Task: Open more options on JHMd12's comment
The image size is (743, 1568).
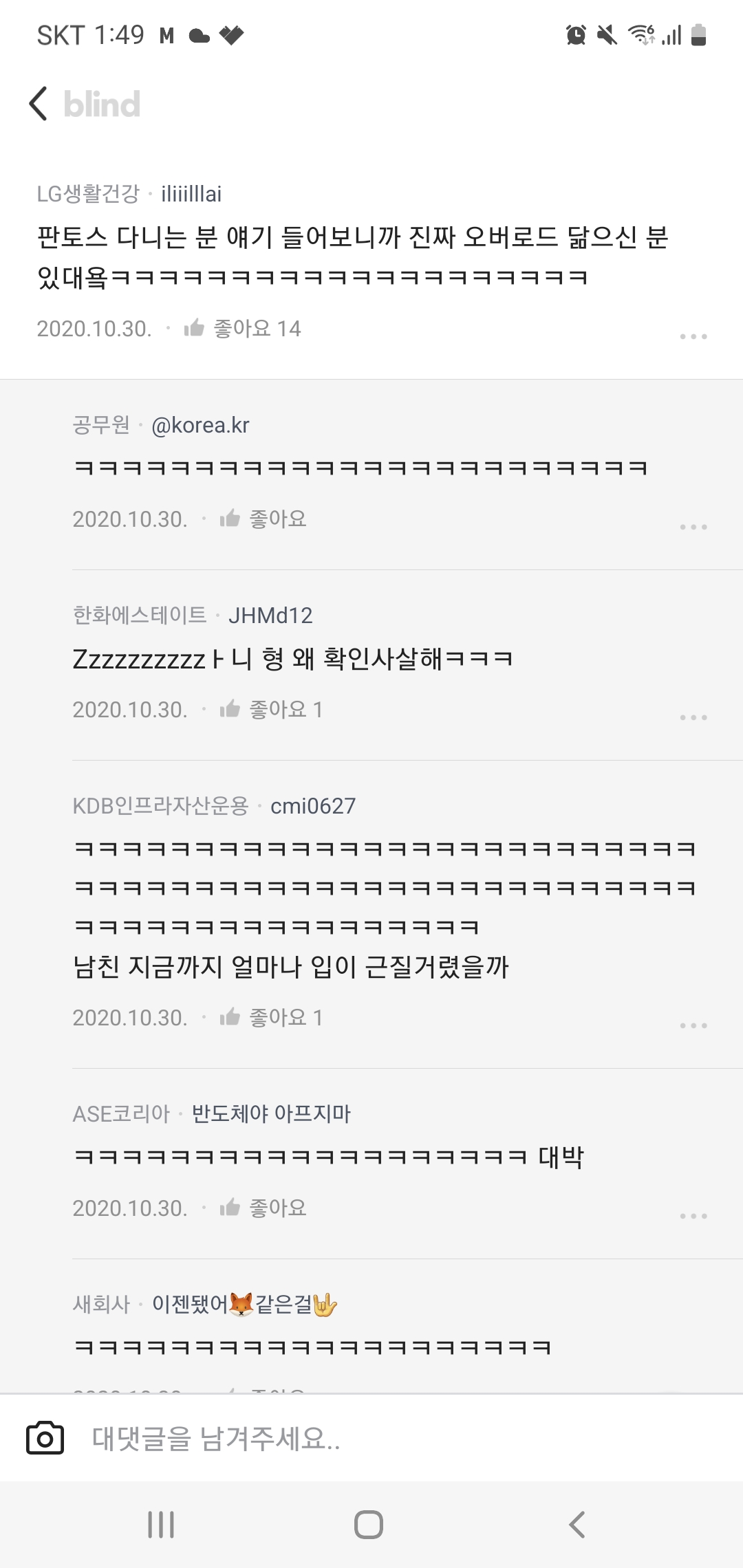Action: click(x=693, y=717)
